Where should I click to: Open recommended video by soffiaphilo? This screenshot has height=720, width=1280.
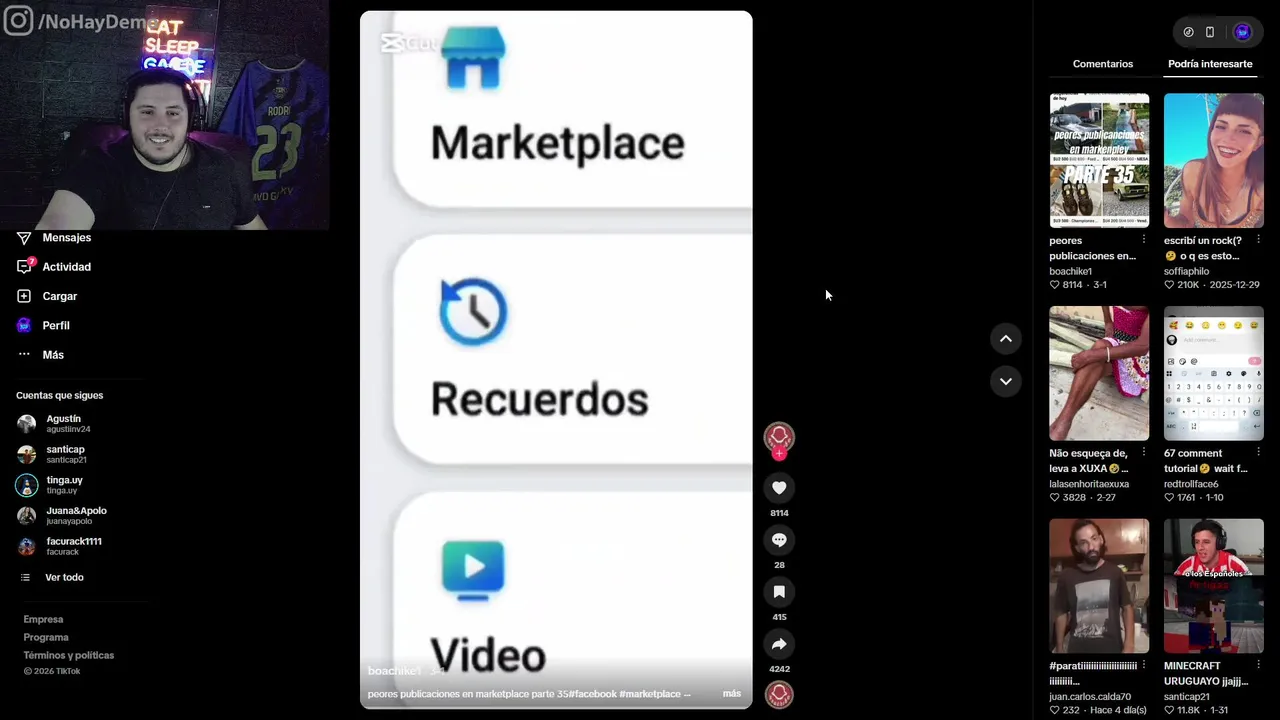pos(1213,161)
